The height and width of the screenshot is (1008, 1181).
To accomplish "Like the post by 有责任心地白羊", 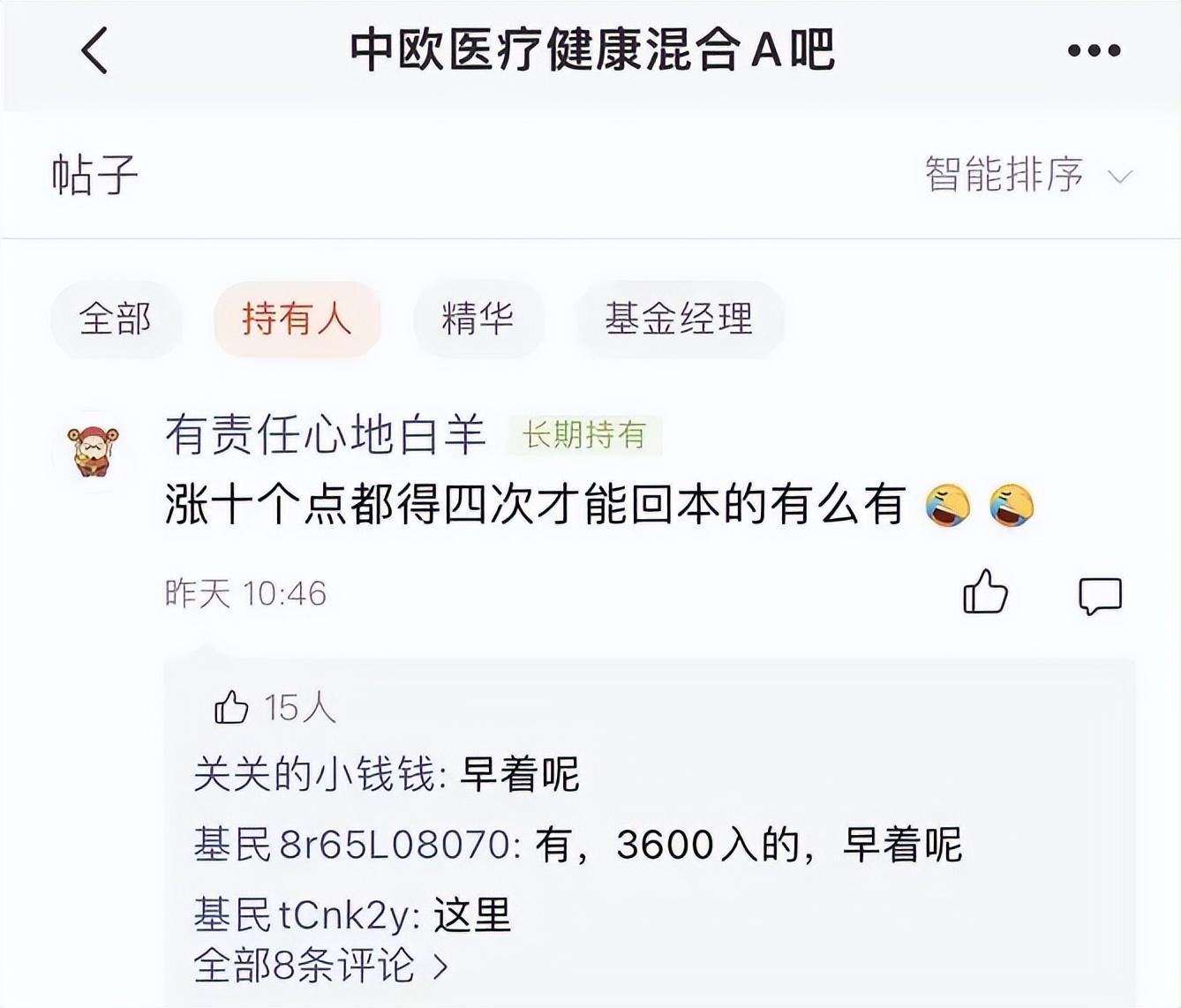I will tap(985, 592).
